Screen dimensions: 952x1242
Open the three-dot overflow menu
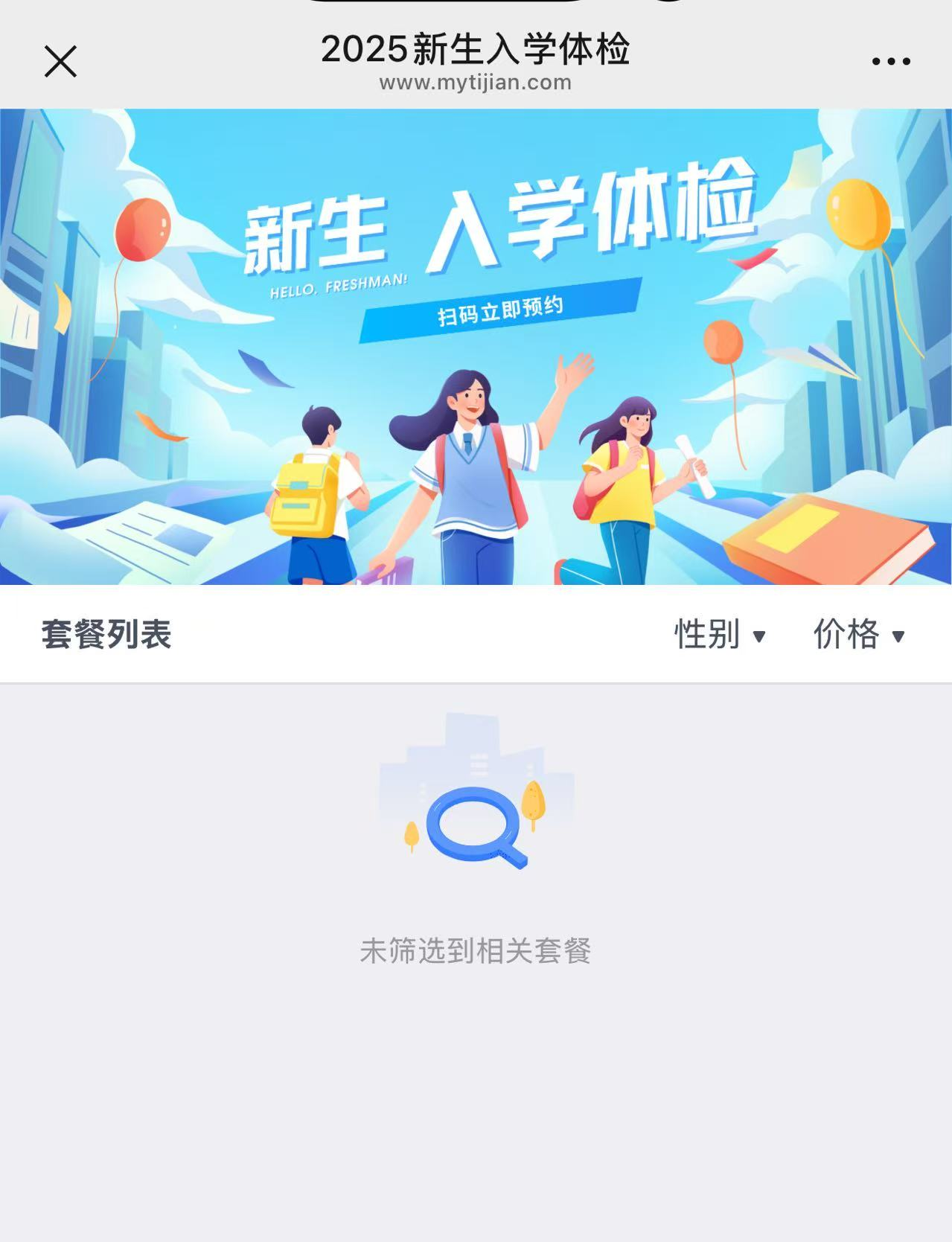click(891, 61)
